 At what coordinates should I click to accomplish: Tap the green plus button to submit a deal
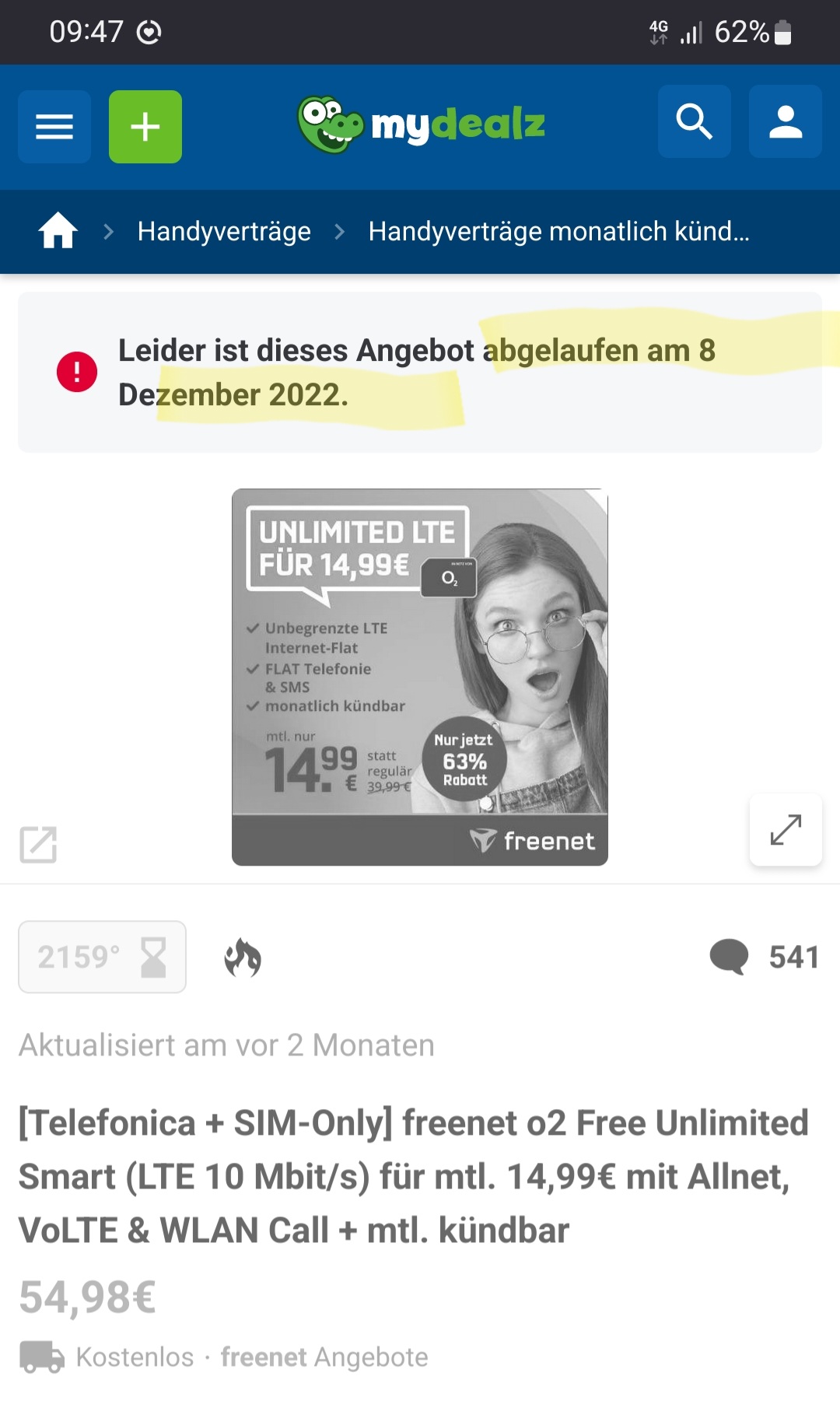click(145, 127)
